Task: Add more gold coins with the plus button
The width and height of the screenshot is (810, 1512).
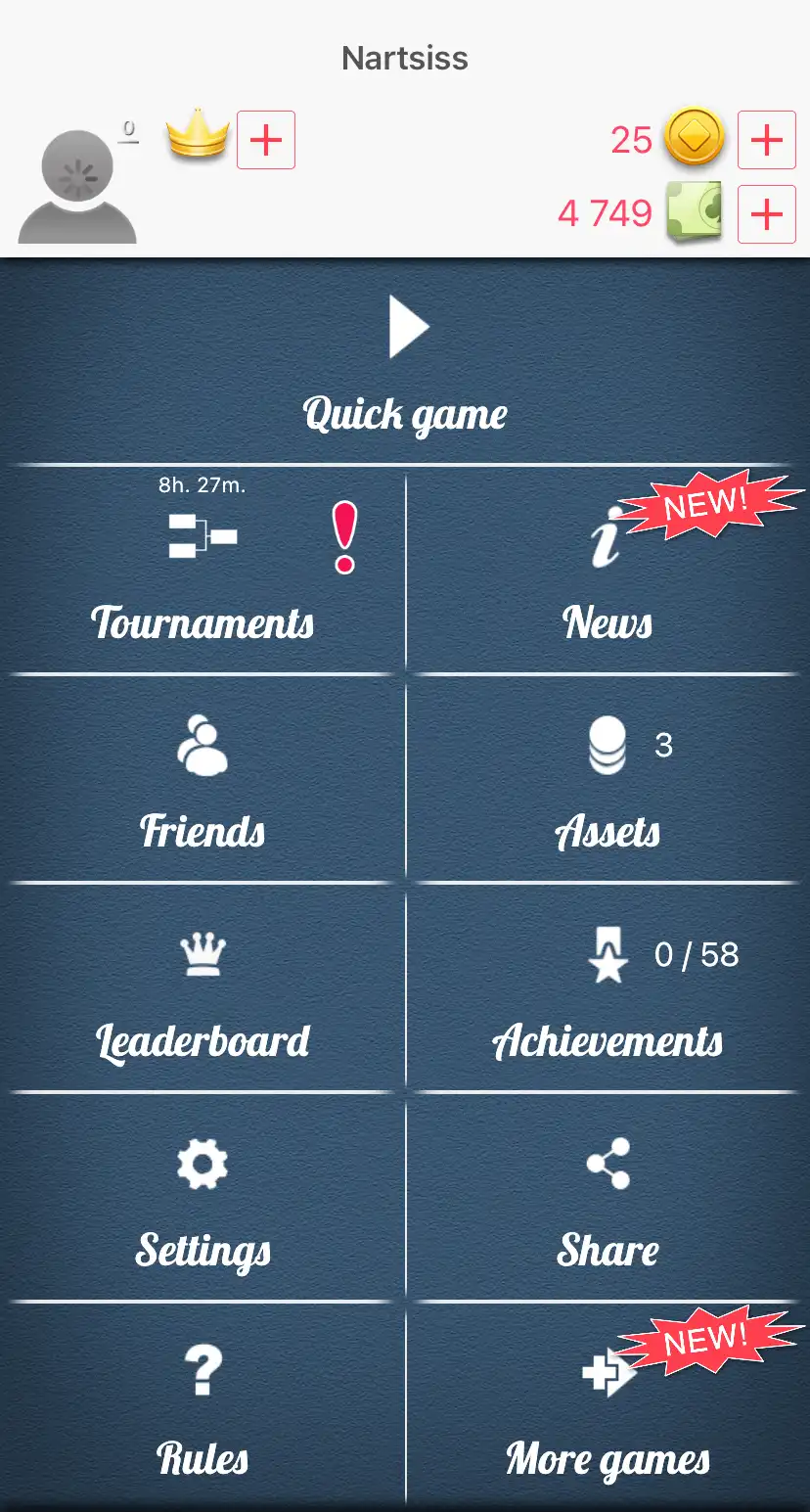Action: click(767, 140)
